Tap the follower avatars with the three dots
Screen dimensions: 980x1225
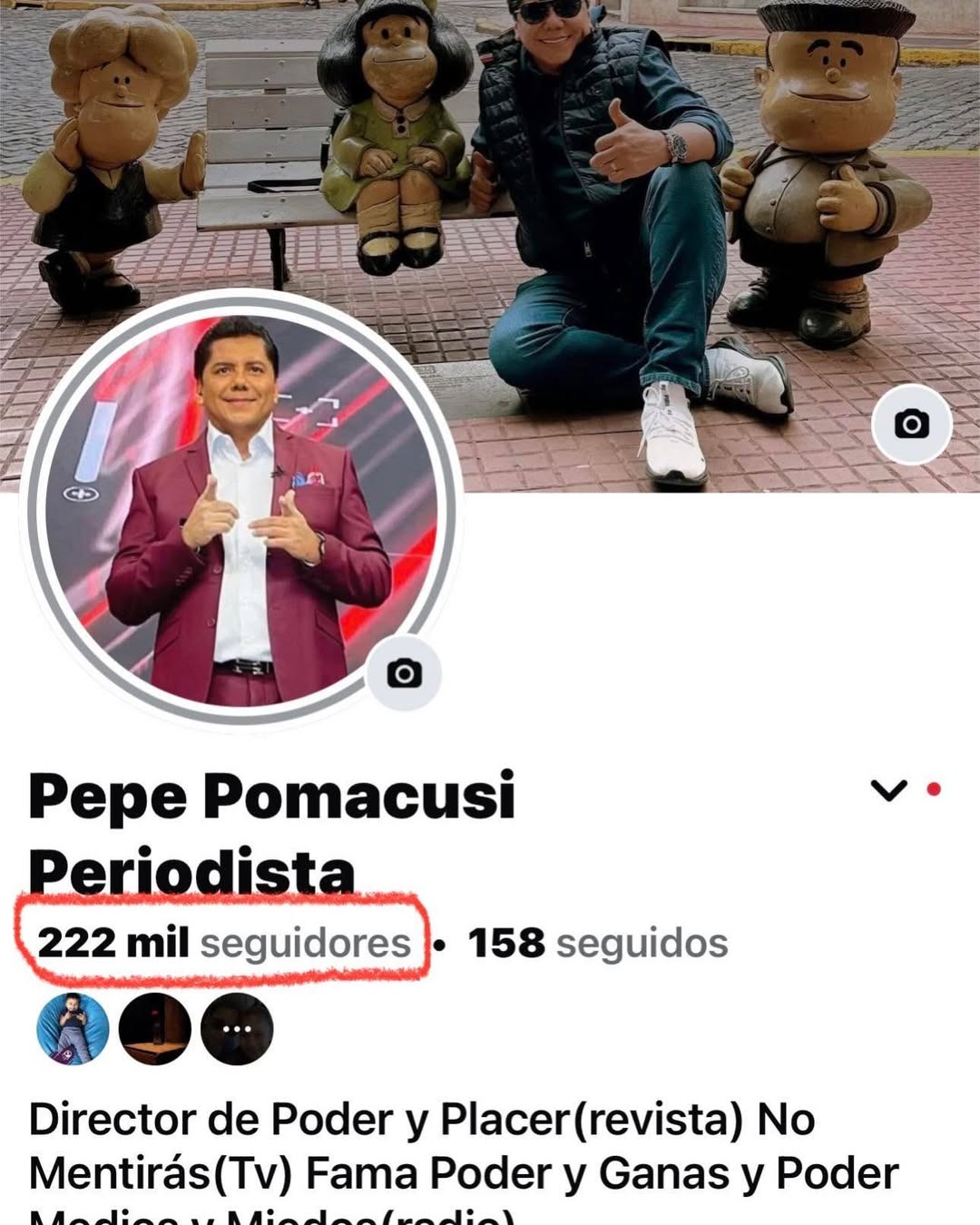(237, 1028)
